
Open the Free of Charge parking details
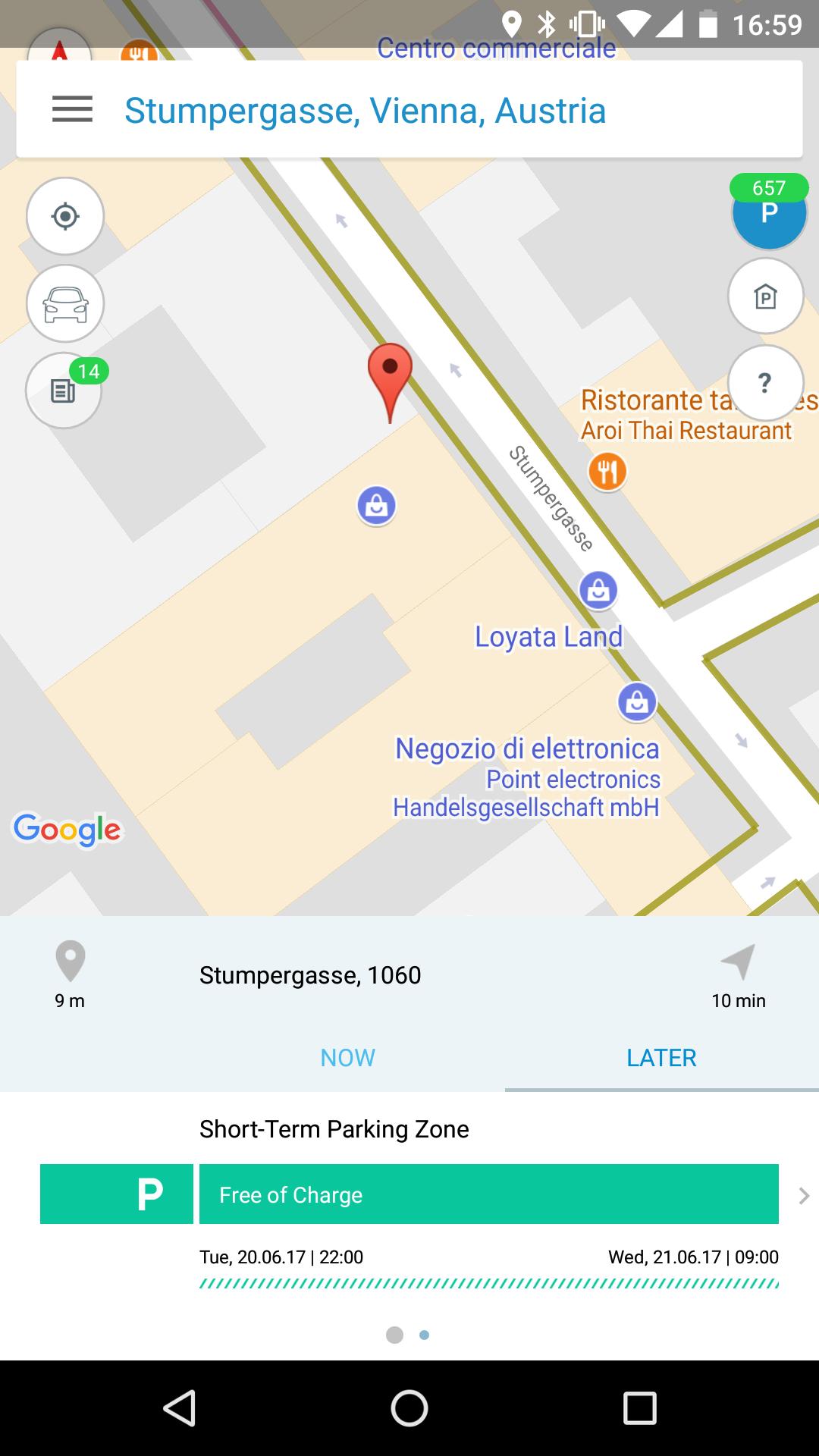click(x=488, y=1194)
